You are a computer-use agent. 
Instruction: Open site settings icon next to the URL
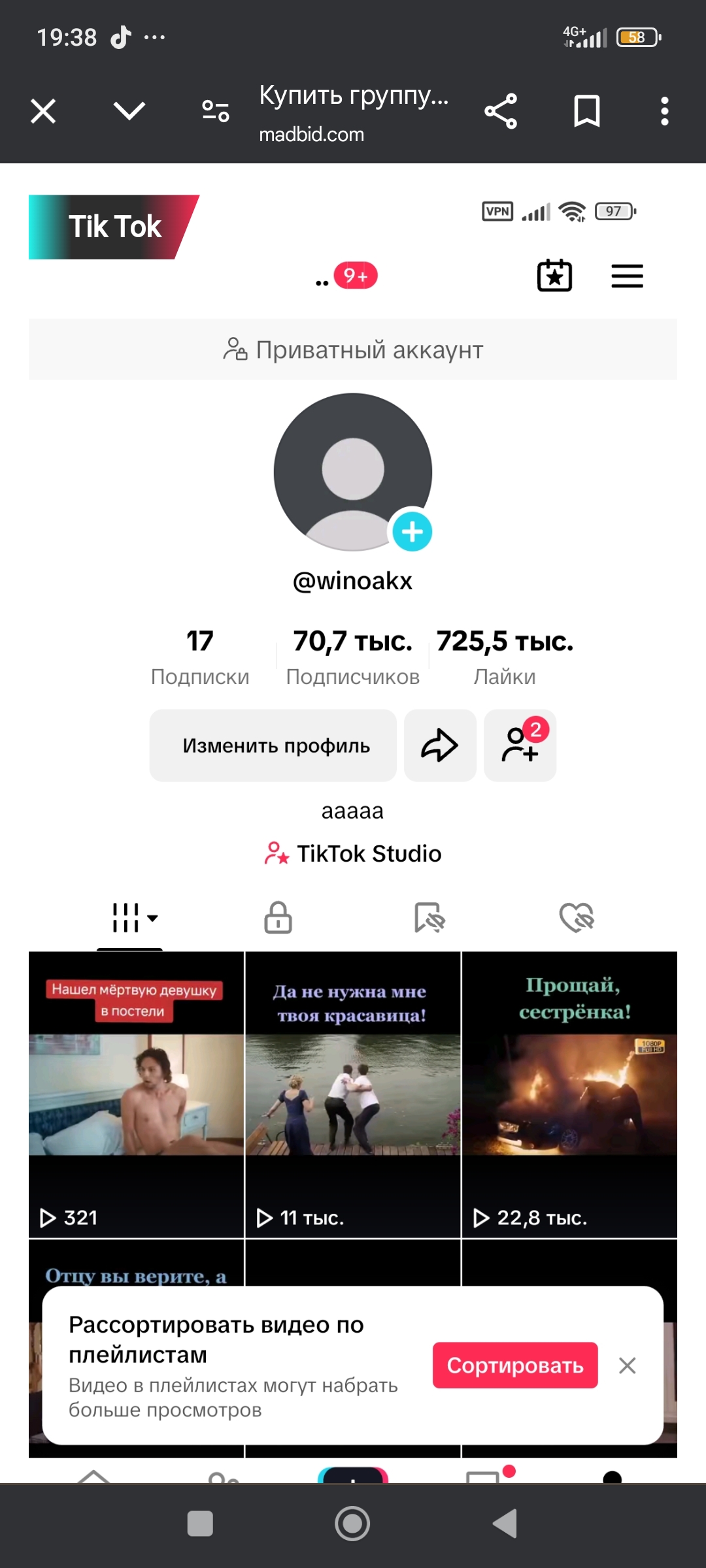click(x=215, y=111)
